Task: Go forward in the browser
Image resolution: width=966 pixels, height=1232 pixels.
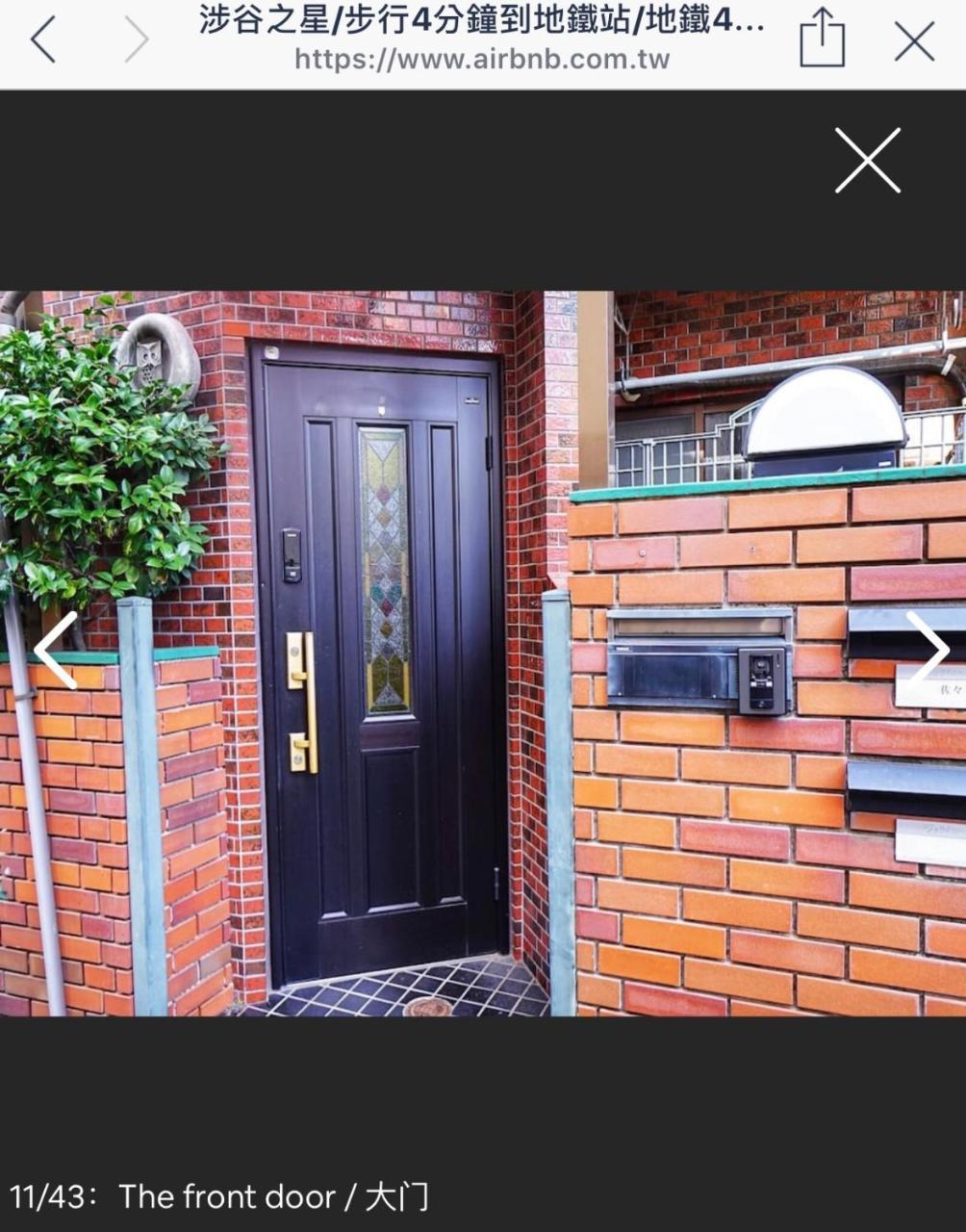Action: tap(137, 40)
